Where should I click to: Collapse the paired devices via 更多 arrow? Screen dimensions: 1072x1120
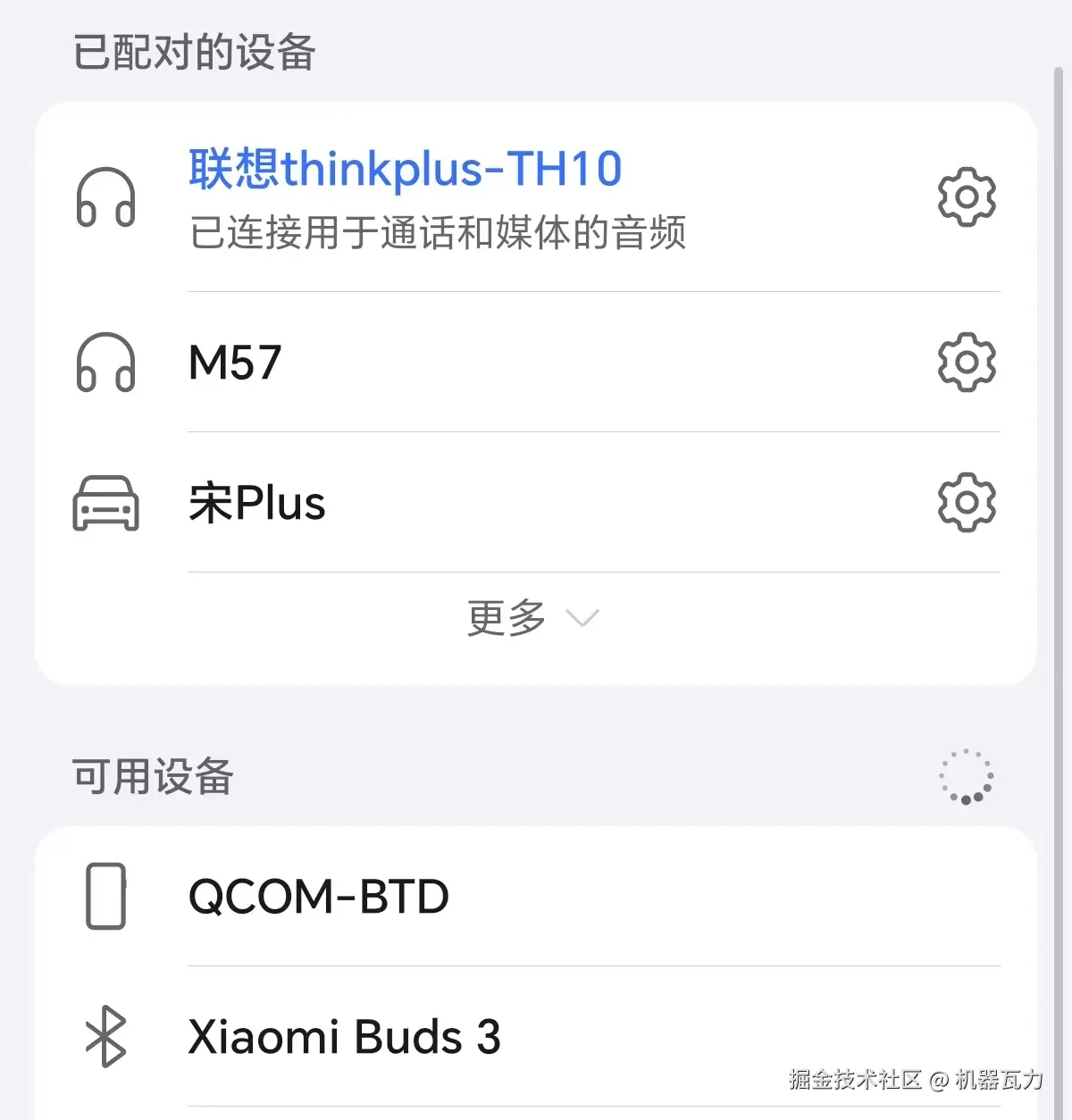[x=582, y=618]
